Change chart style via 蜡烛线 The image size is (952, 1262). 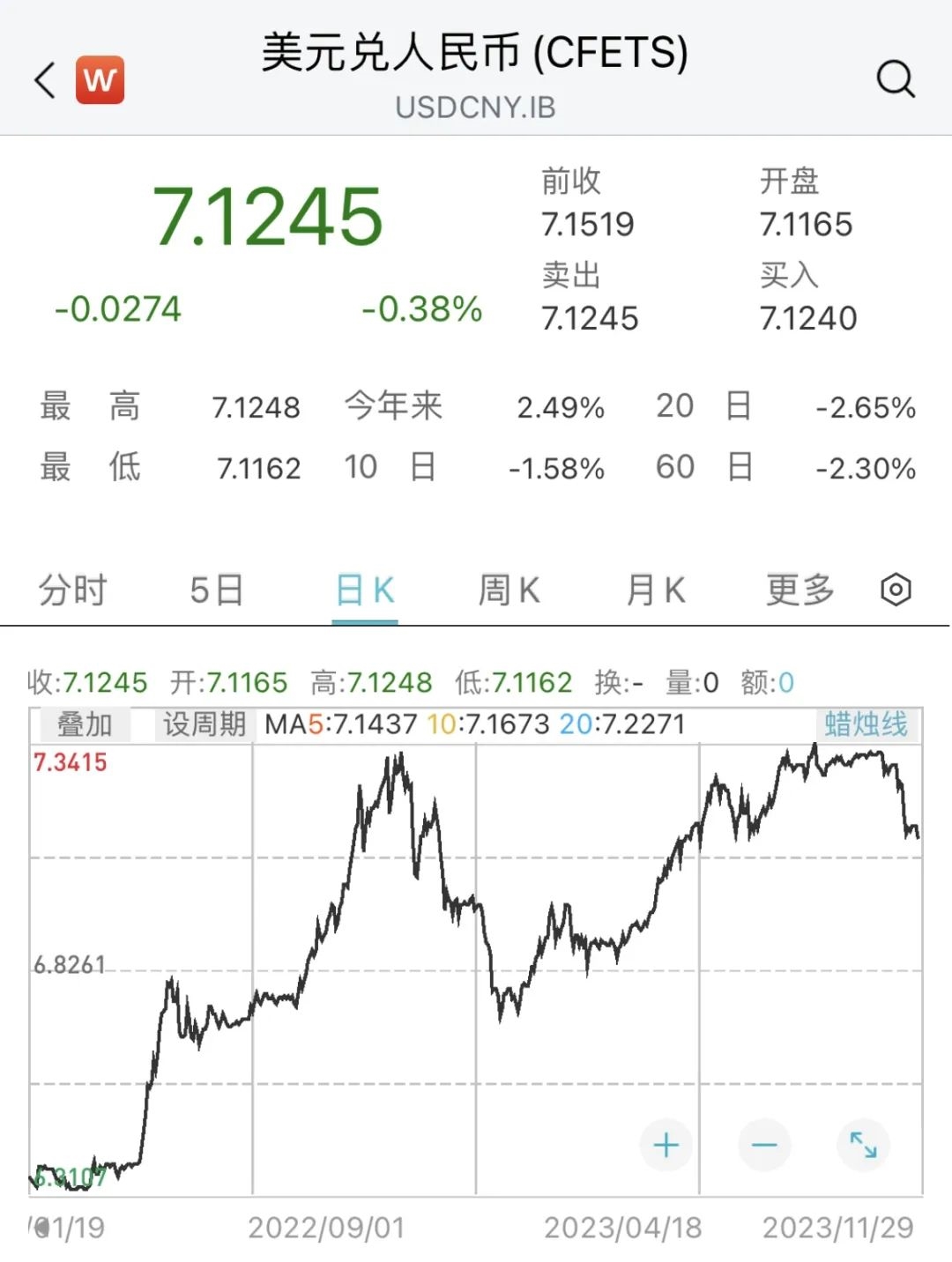point(866,724)
